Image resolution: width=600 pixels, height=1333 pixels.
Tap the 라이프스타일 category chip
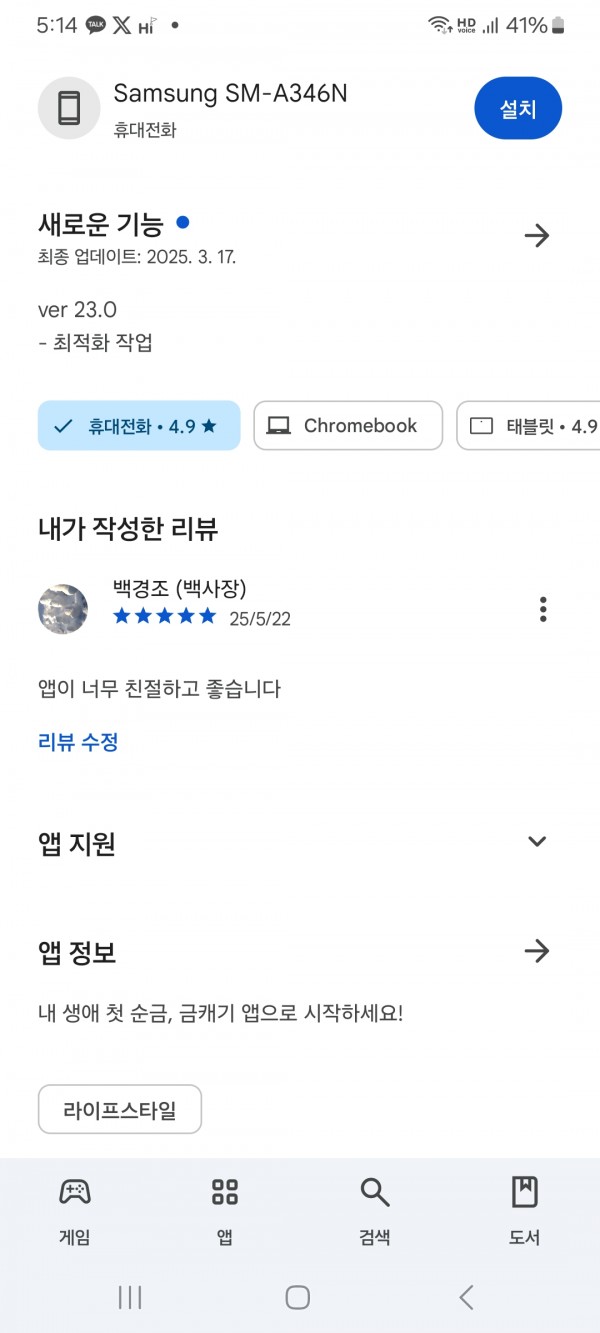pos(120,1110)
